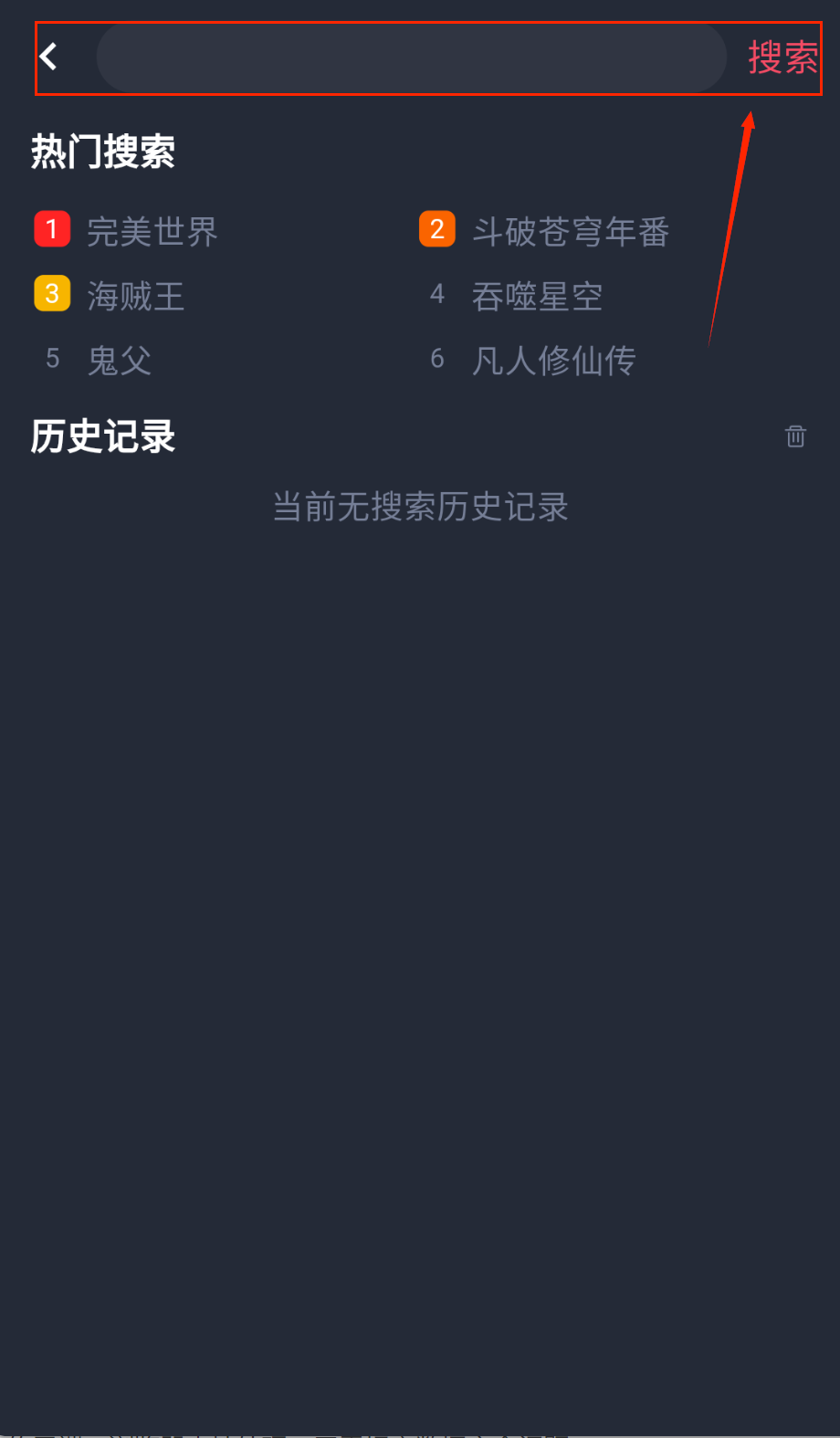Tap the red 搜索 button

[782, 58]
